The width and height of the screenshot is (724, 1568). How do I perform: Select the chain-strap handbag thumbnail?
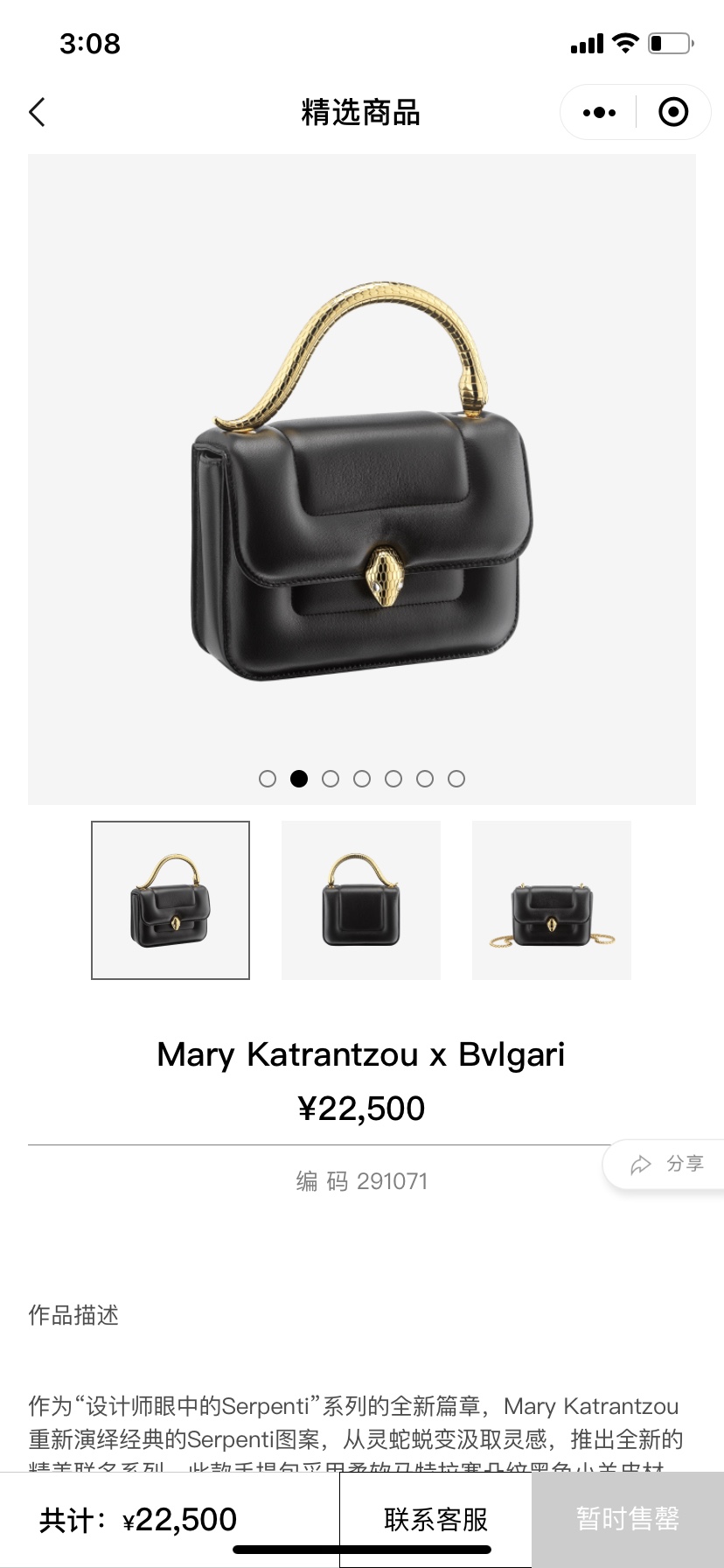click(551, 899)
